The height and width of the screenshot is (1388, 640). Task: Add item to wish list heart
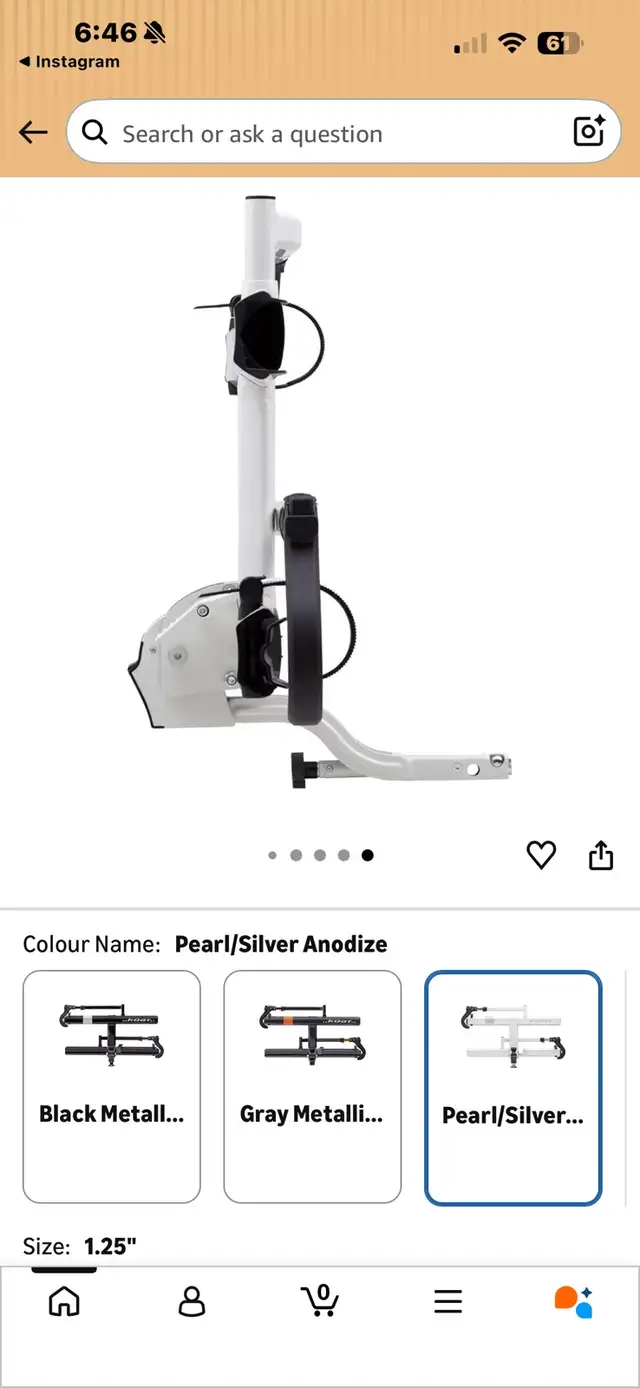[x=541, y=855]
